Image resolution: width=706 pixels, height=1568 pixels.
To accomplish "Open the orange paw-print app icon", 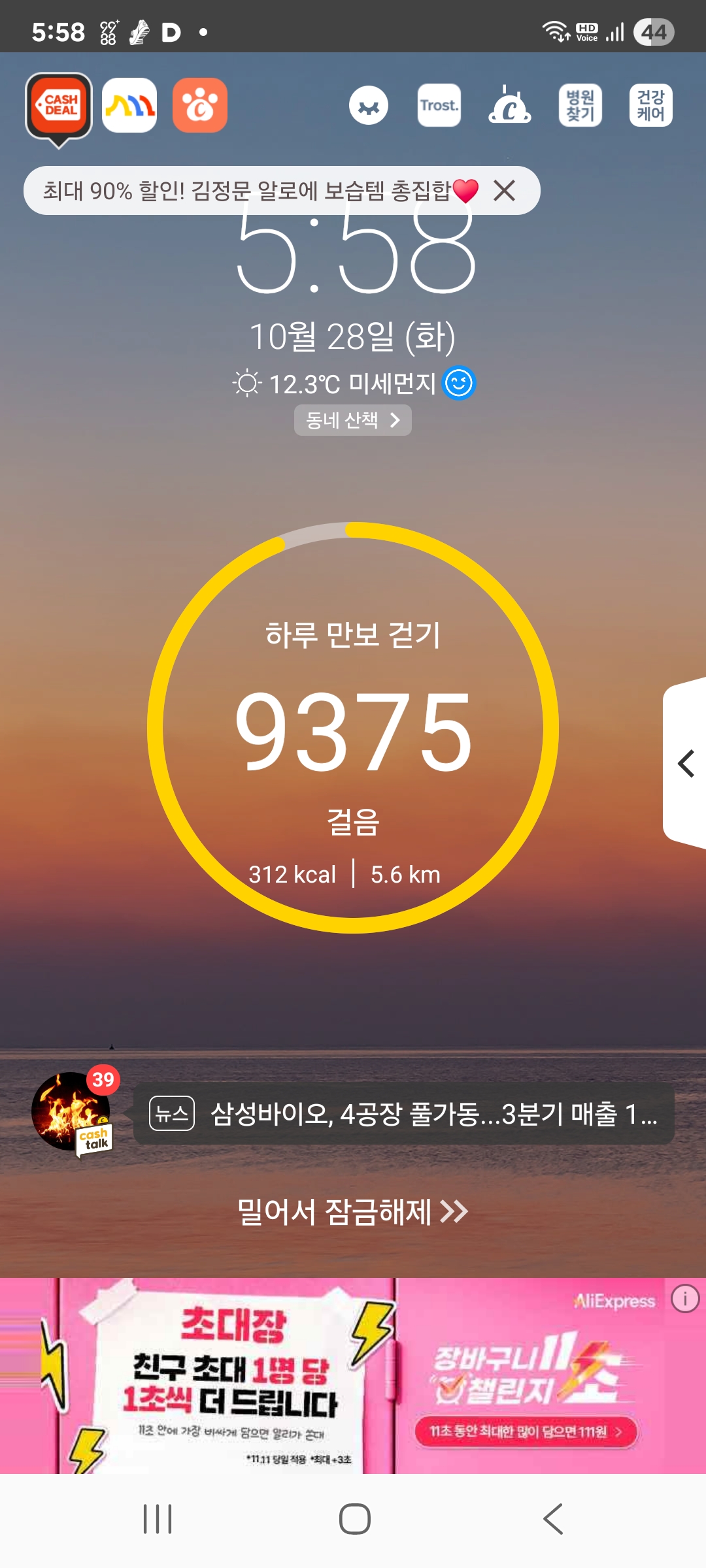I will coord(200,105).
